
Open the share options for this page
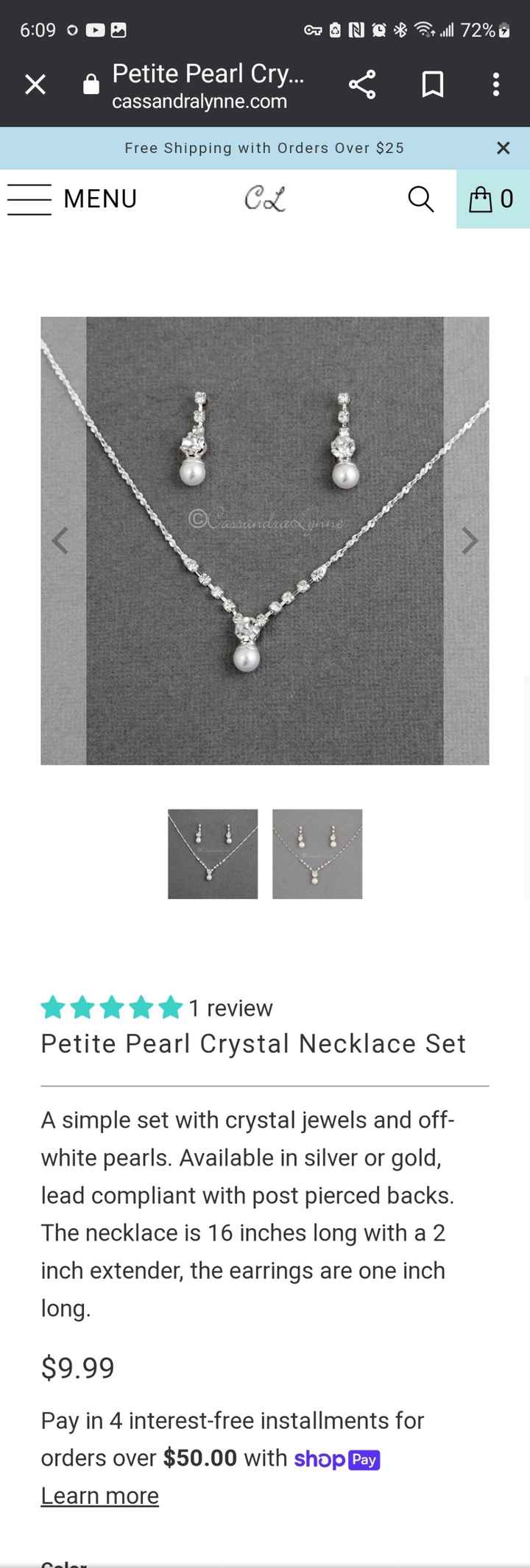(x=362, y=84)
